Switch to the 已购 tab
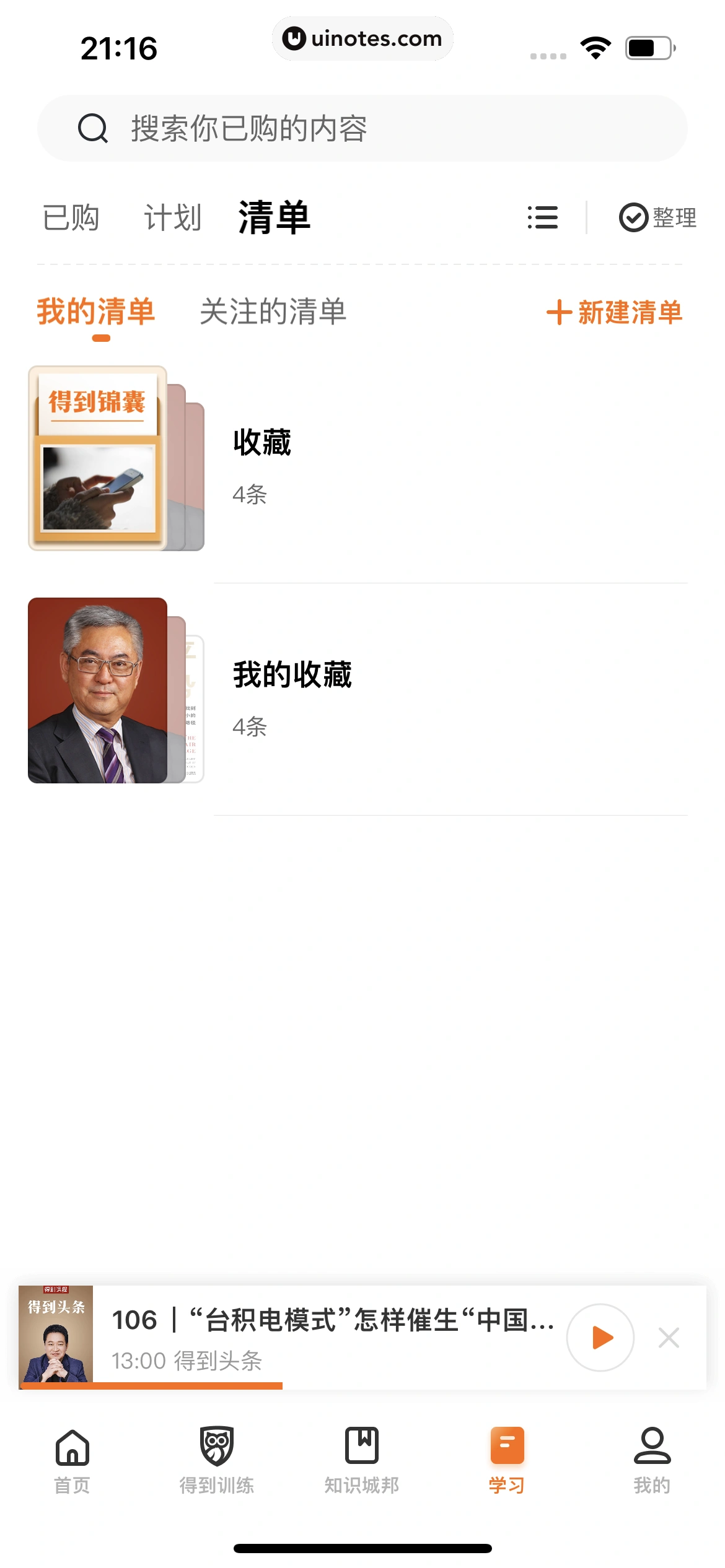Image resolution: width=725 pixels, height=1568 pixels. 71,218
